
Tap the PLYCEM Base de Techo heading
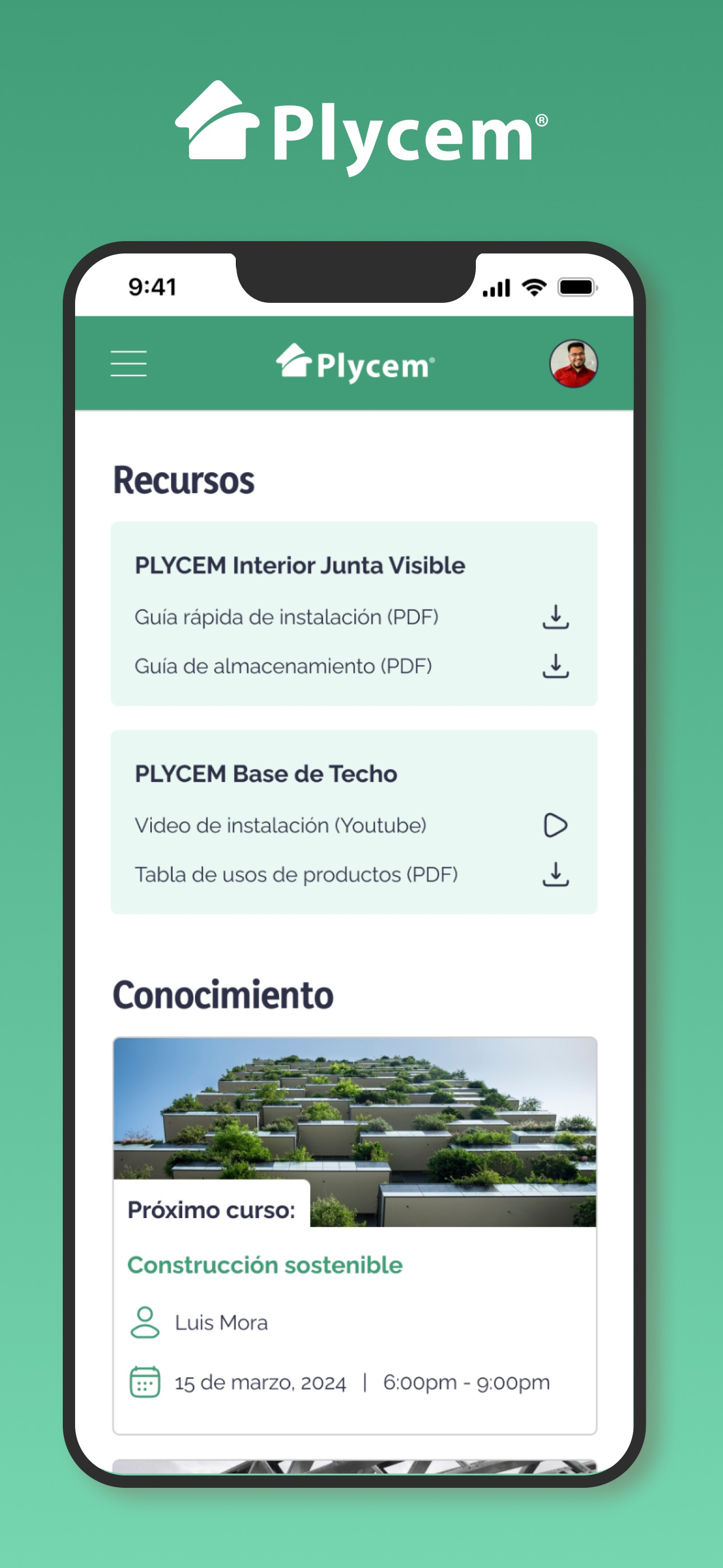tap(265, 774)
